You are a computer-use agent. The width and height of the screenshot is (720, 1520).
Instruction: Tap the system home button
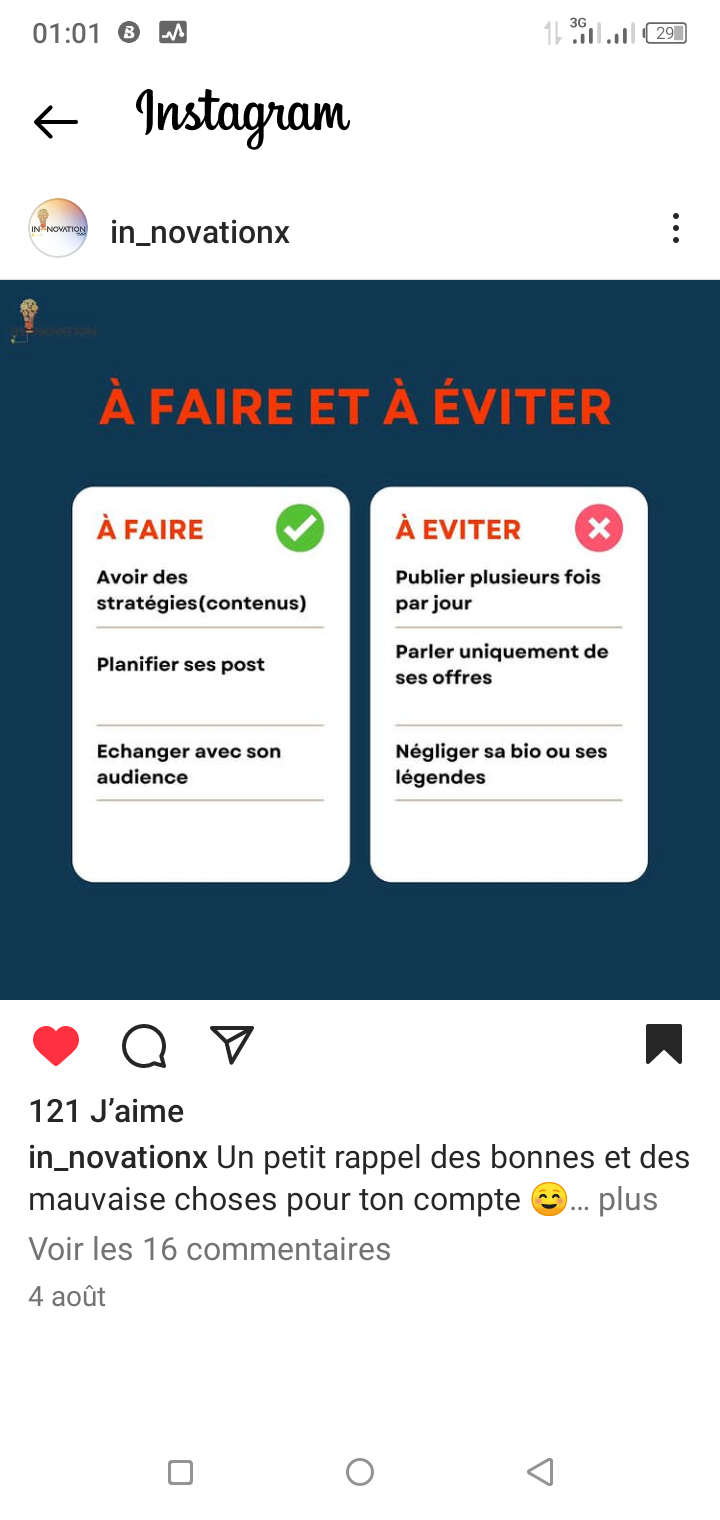360,1472
